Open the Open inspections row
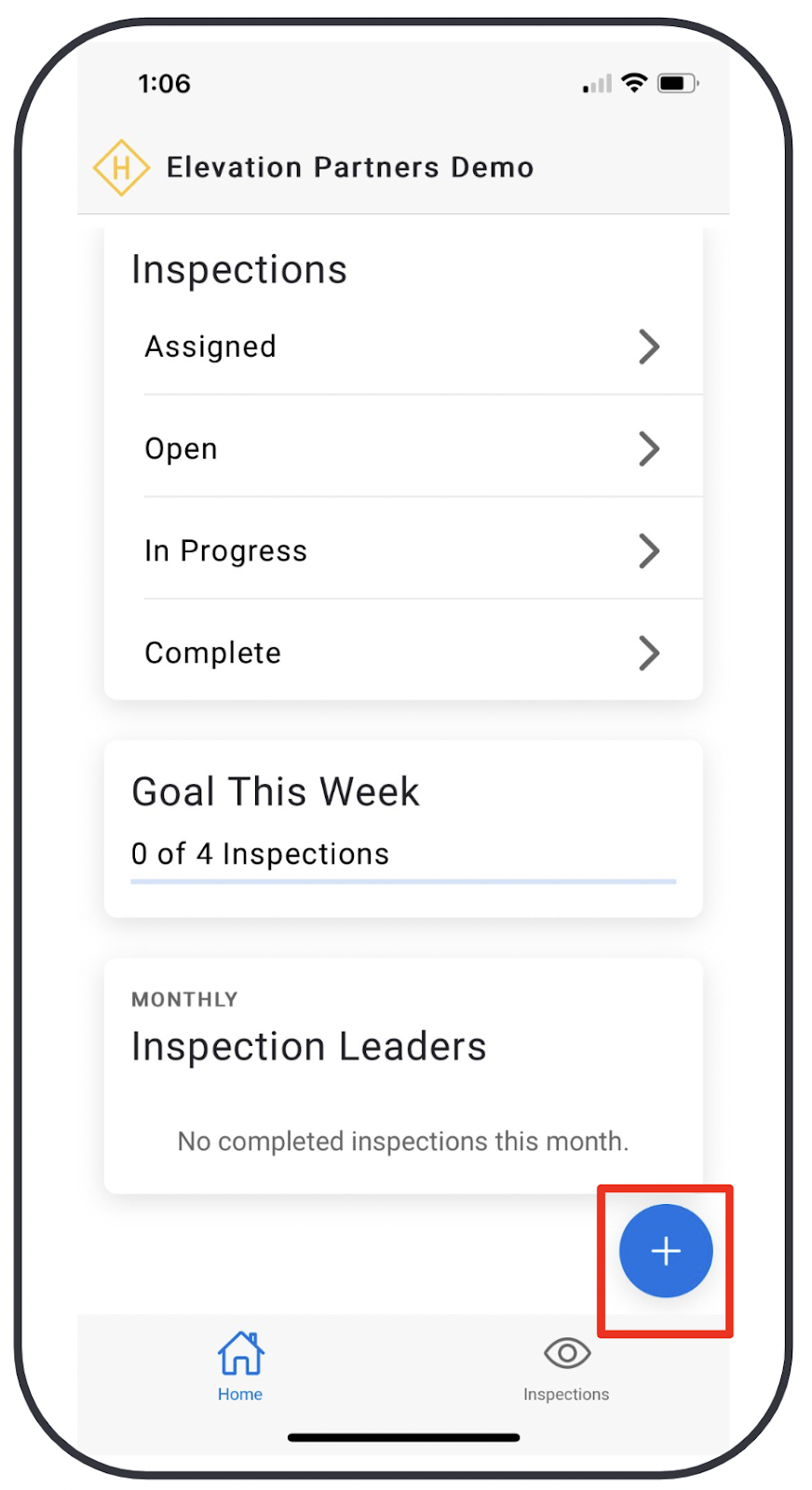 (403, 448)
